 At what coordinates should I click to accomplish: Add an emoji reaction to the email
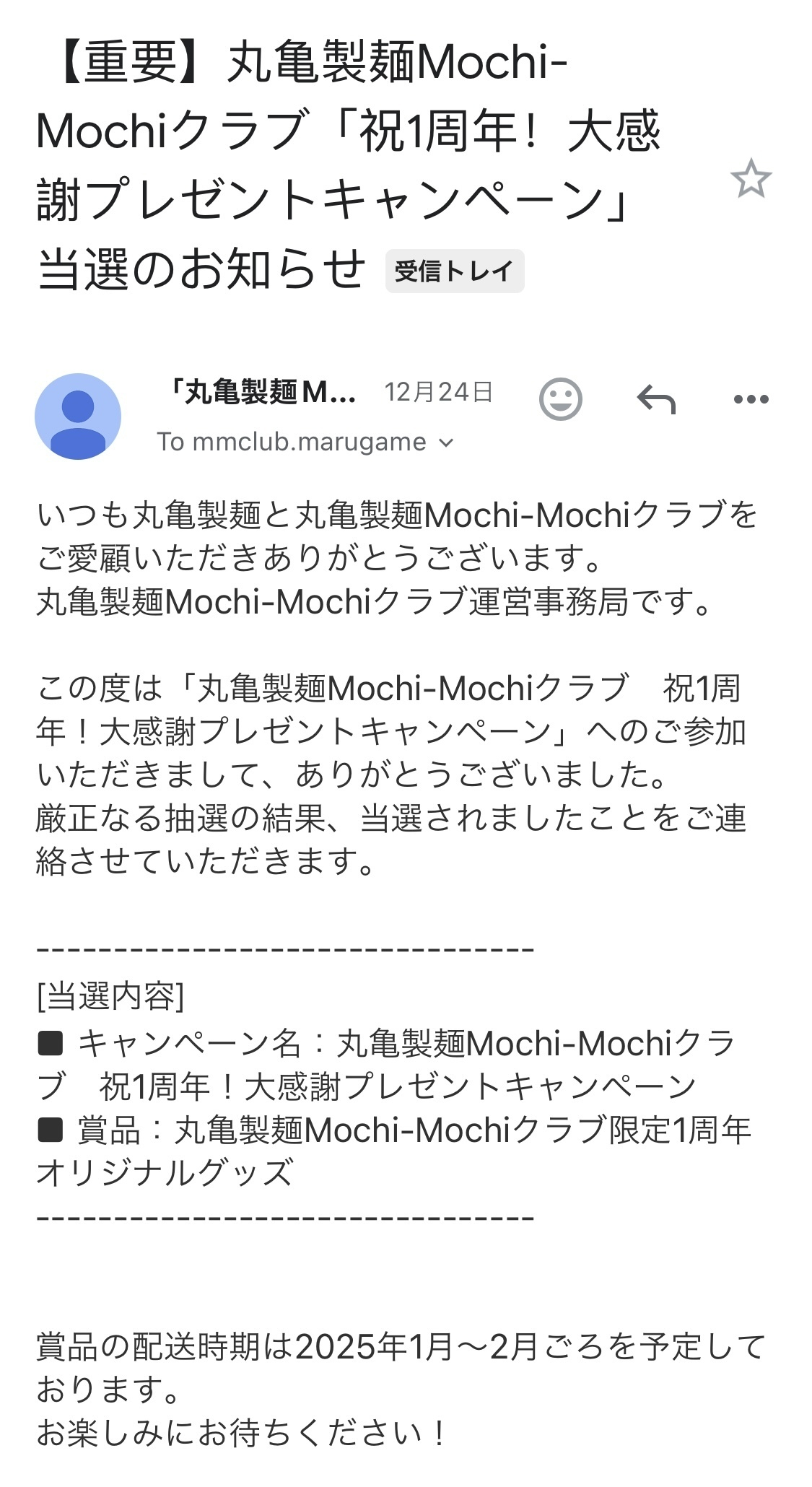561,398
